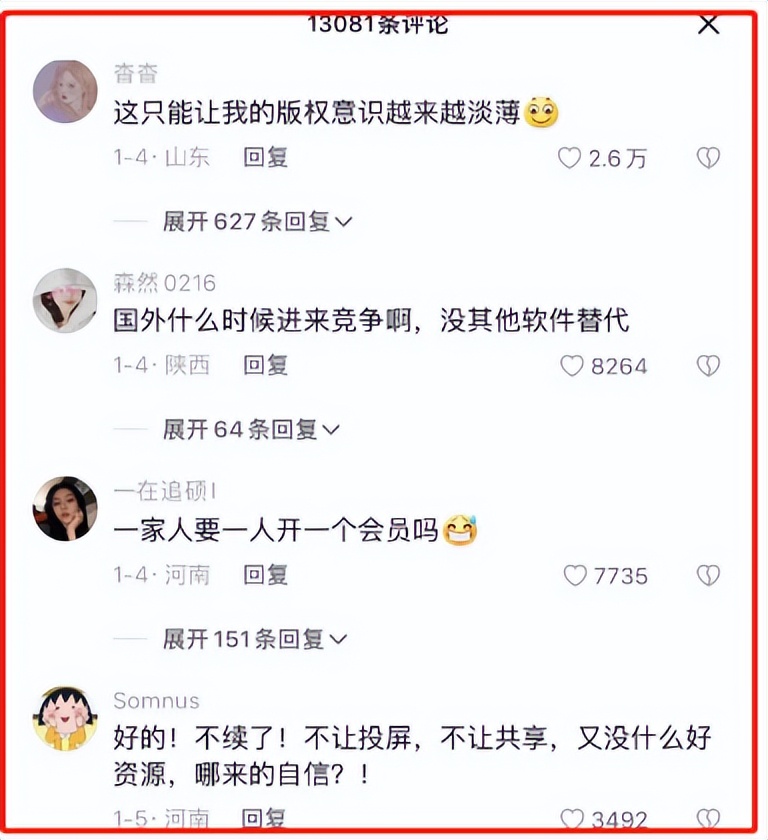Like 查查's comment about copyright awareness
The height and width of the screenshot is (840, 768).
coord(570,156)
